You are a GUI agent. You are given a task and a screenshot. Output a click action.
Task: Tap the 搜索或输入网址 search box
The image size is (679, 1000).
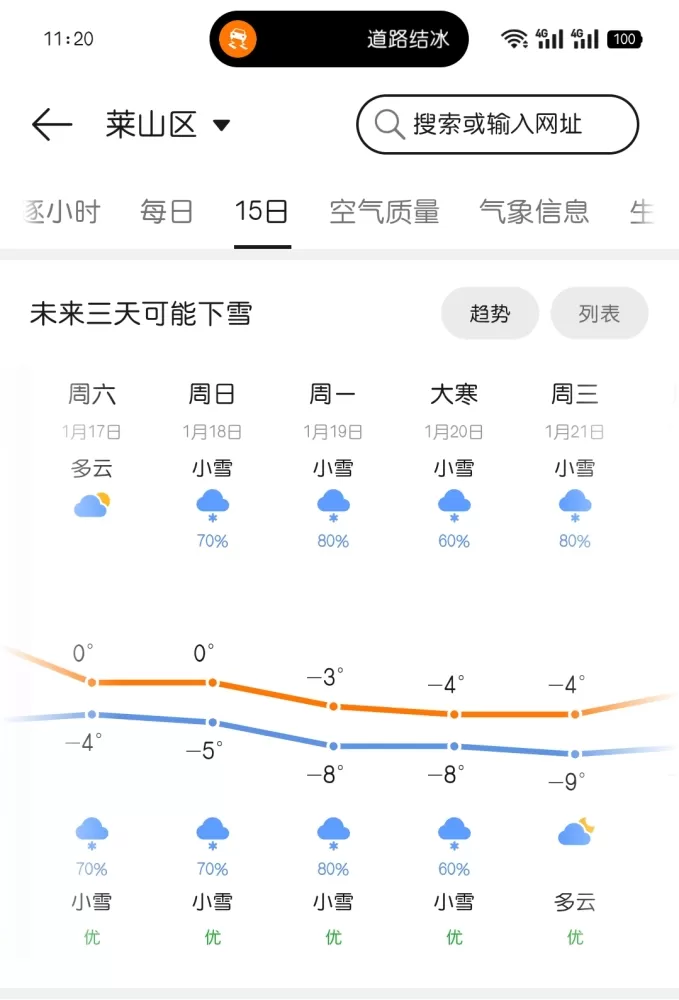[497, 125]
